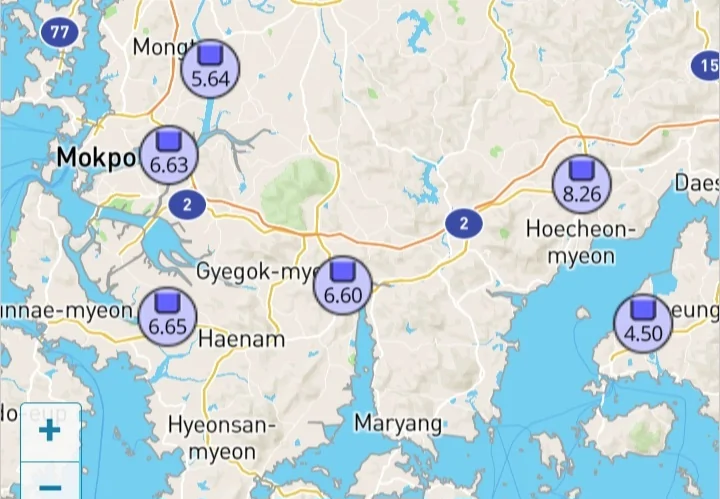Zoom out with the minus button
Viewport: 720px width, 499px height.
click(x=49, y=484)
